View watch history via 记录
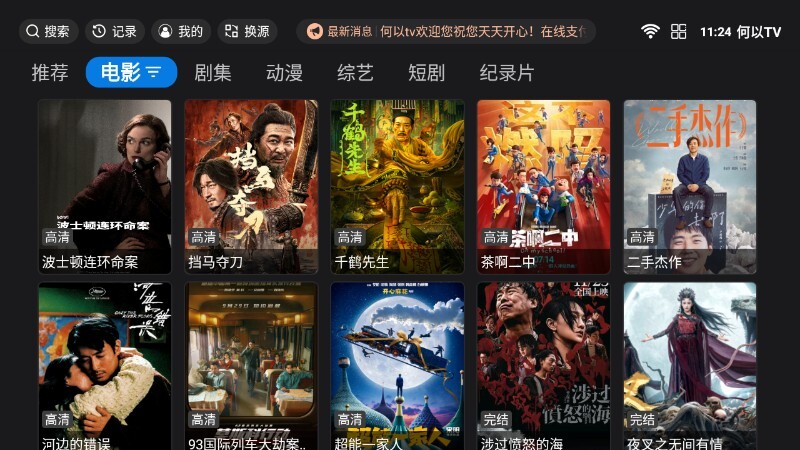Image resolution: width=800 pixels, height=450 pixels. pyautogui.click(x=115, y=31)
